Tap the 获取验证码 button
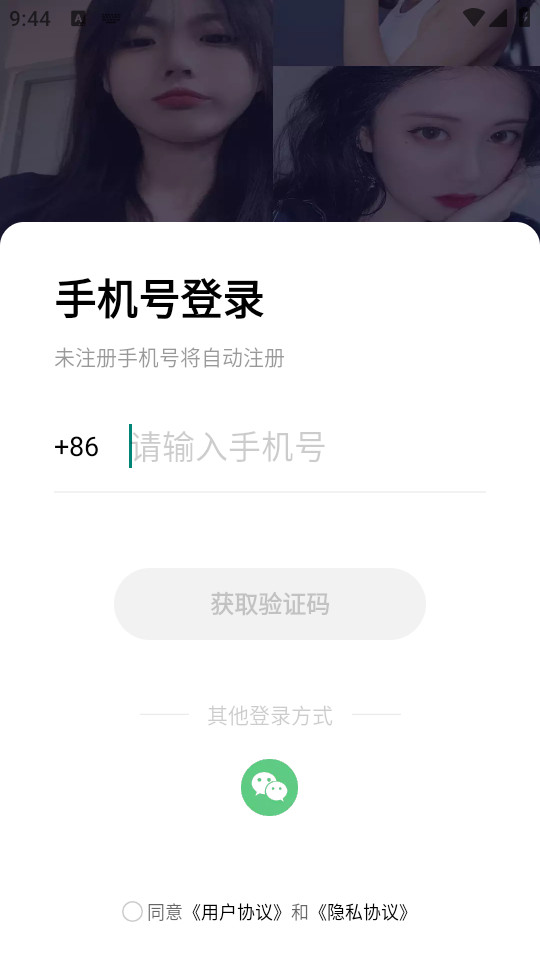This screenshot has height=960, width=540. [x=270, y=604]
